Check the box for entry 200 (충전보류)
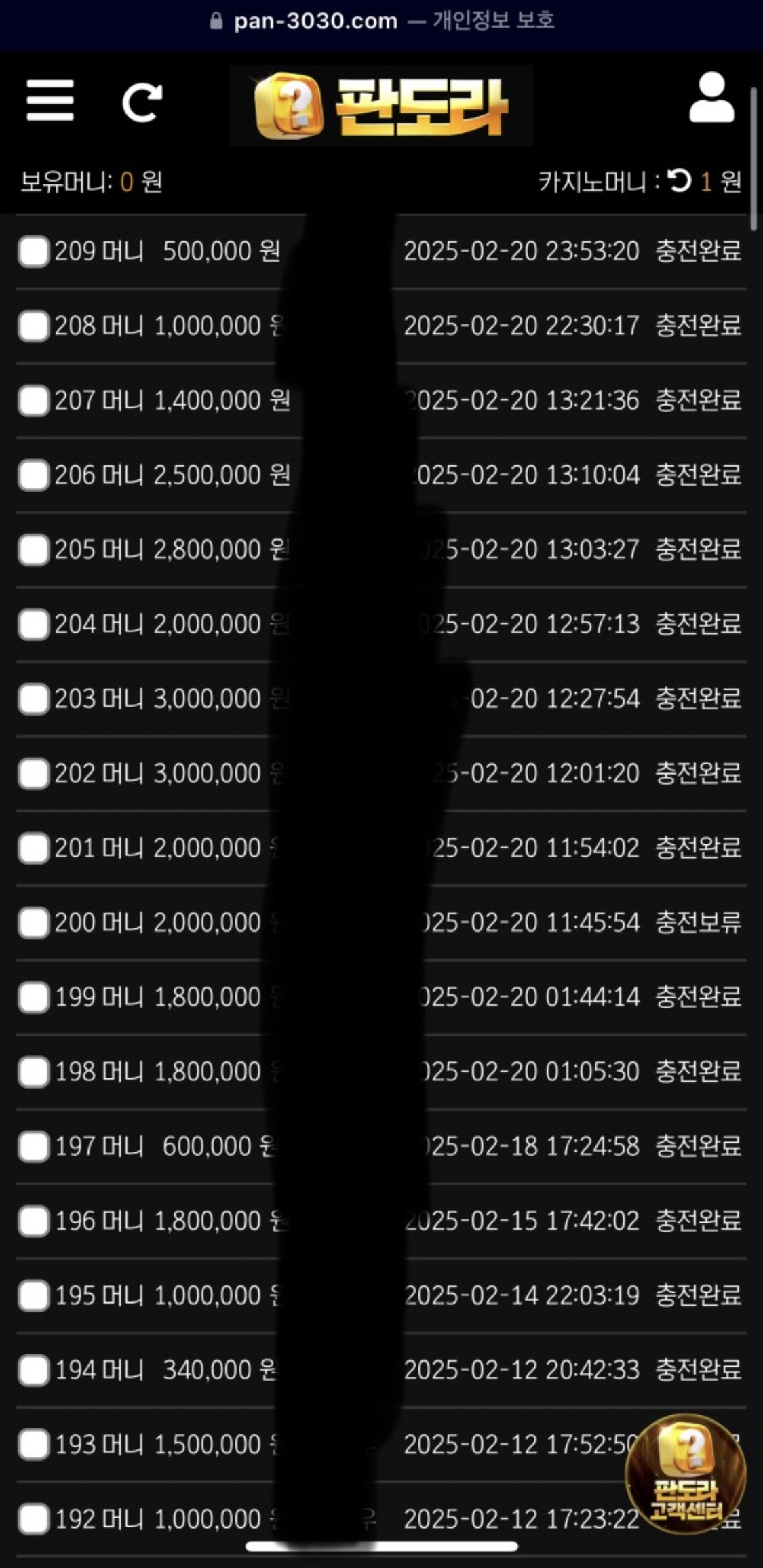The width and height of the screenshot is (763, 1568). 33,923
